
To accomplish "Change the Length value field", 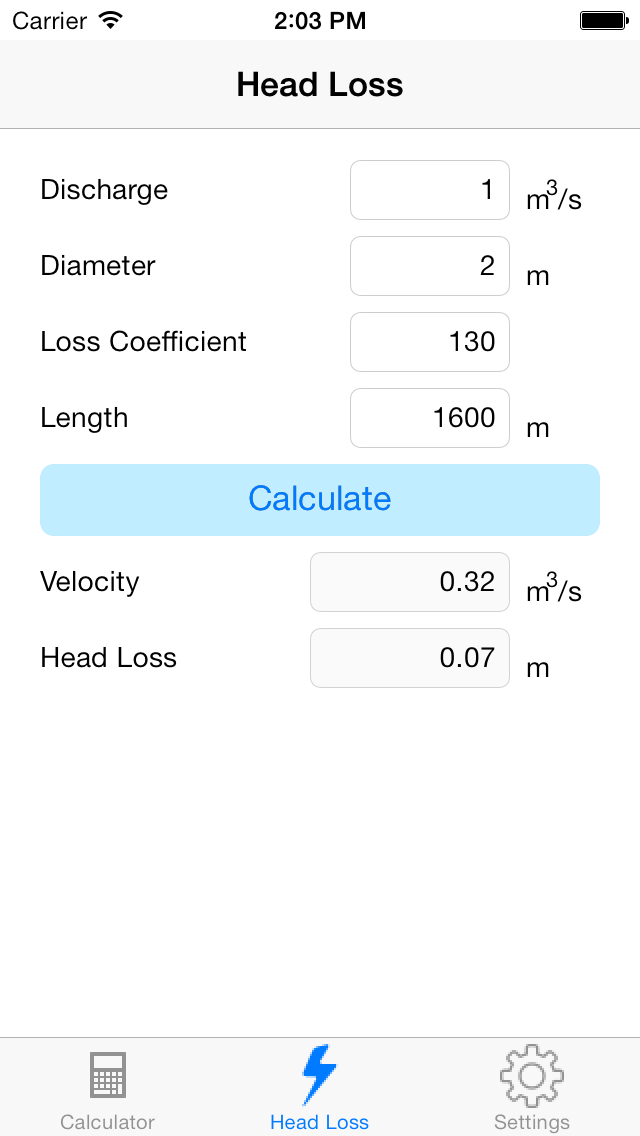I will (x=430, y=418).
